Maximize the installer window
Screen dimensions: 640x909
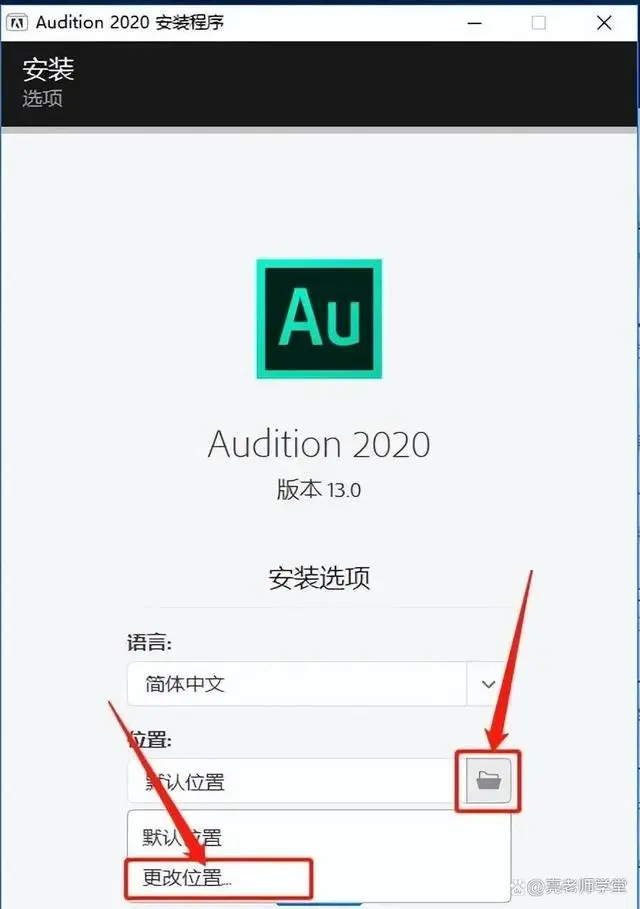(x=539, y=22)
